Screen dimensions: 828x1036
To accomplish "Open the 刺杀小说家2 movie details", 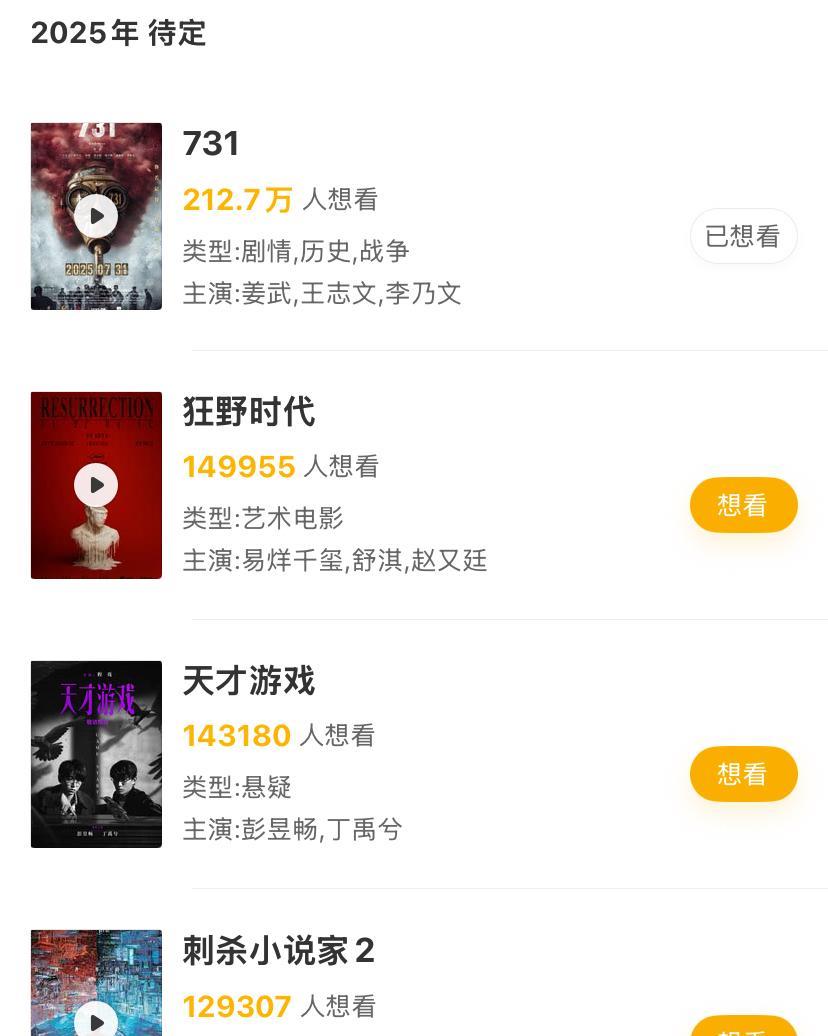I will click(x=278, y=951).
